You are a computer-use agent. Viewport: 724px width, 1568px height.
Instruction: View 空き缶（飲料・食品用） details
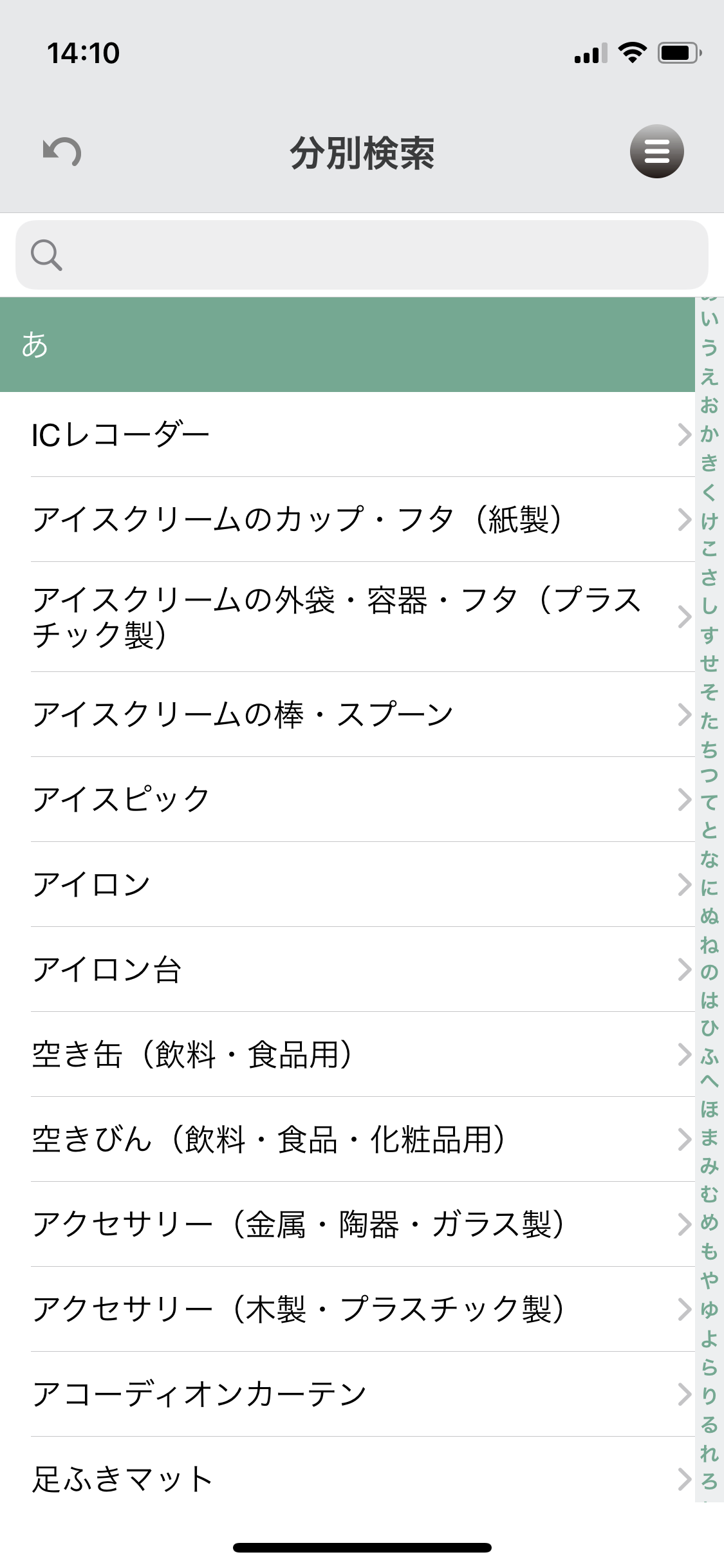[x=348, y=1054]
